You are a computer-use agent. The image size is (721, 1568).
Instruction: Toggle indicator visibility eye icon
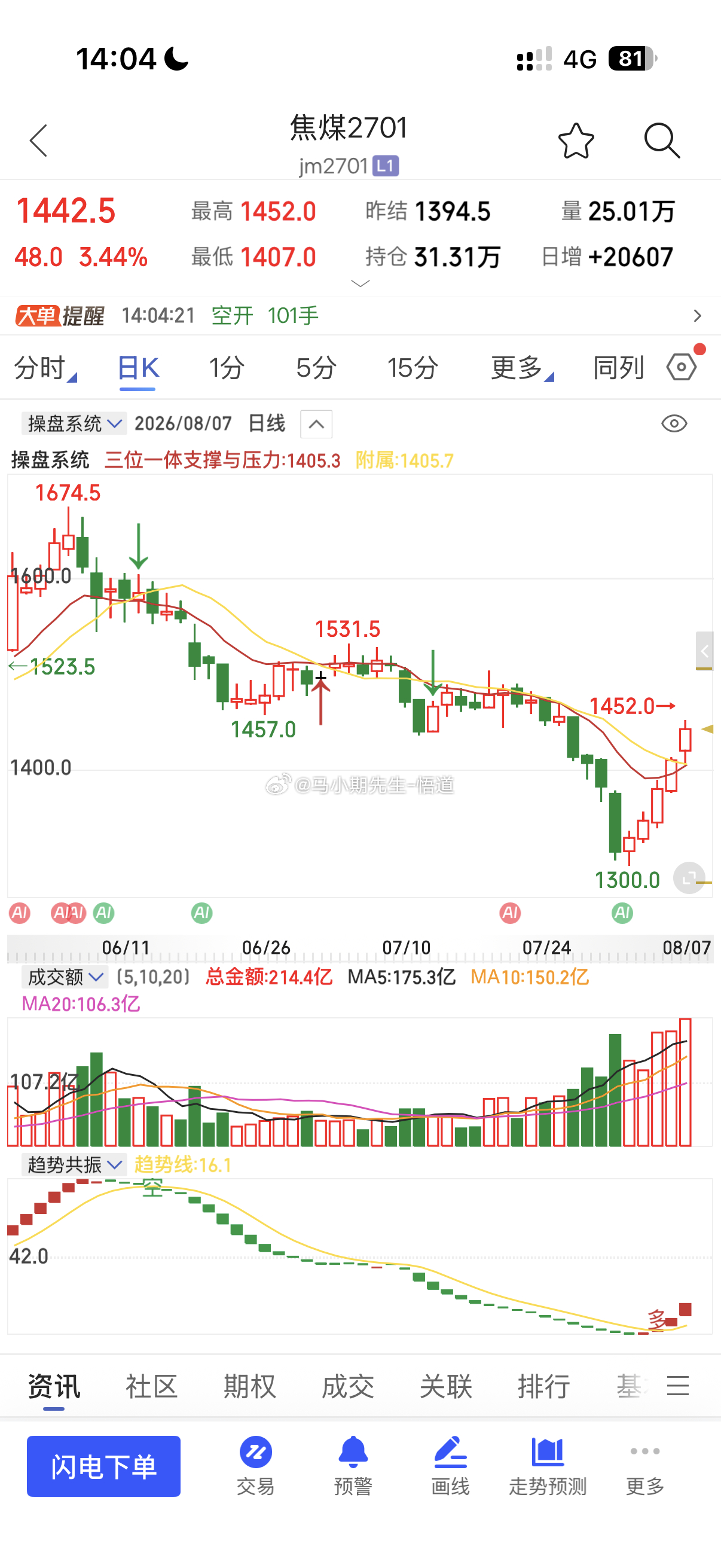674,423
